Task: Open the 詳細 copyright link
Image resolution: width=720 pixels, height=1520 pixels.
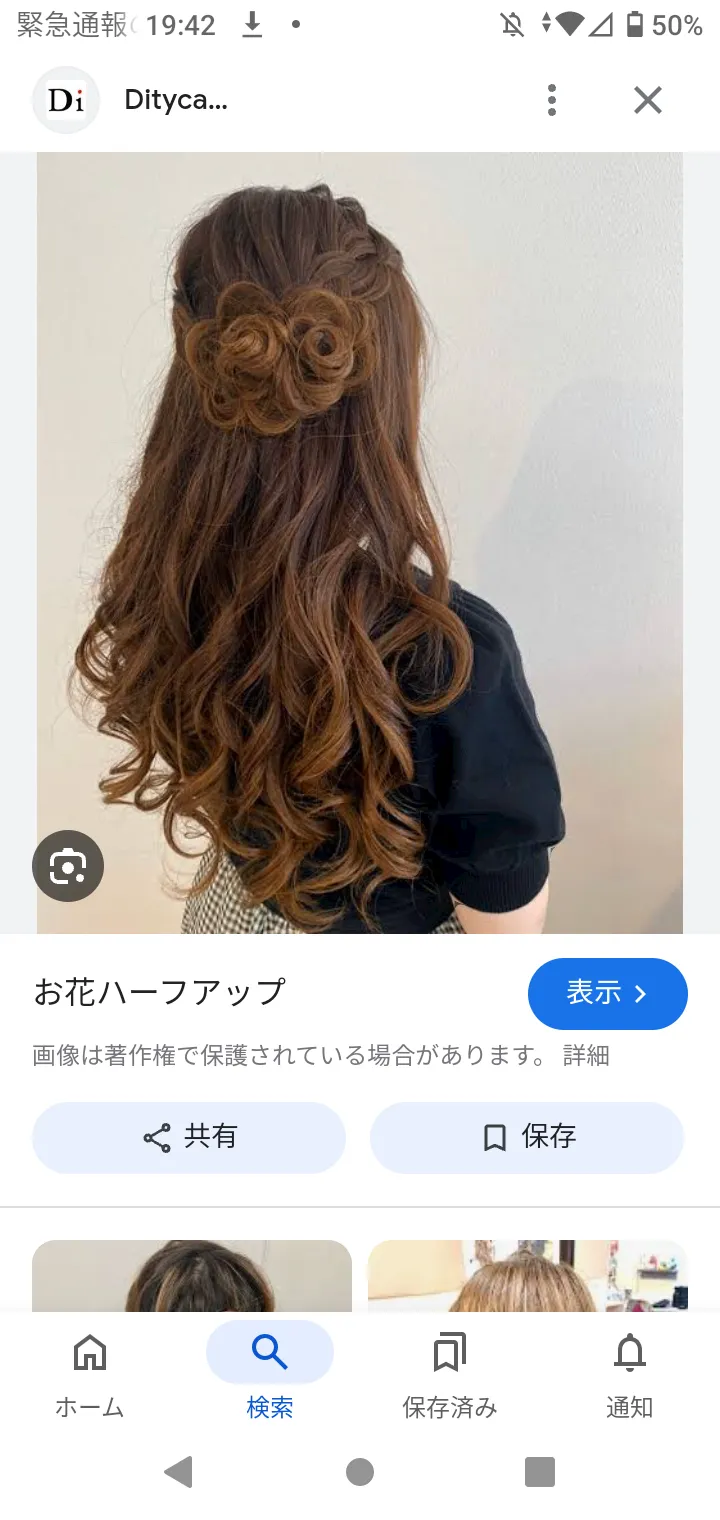Action: [x=586, y=1056]
